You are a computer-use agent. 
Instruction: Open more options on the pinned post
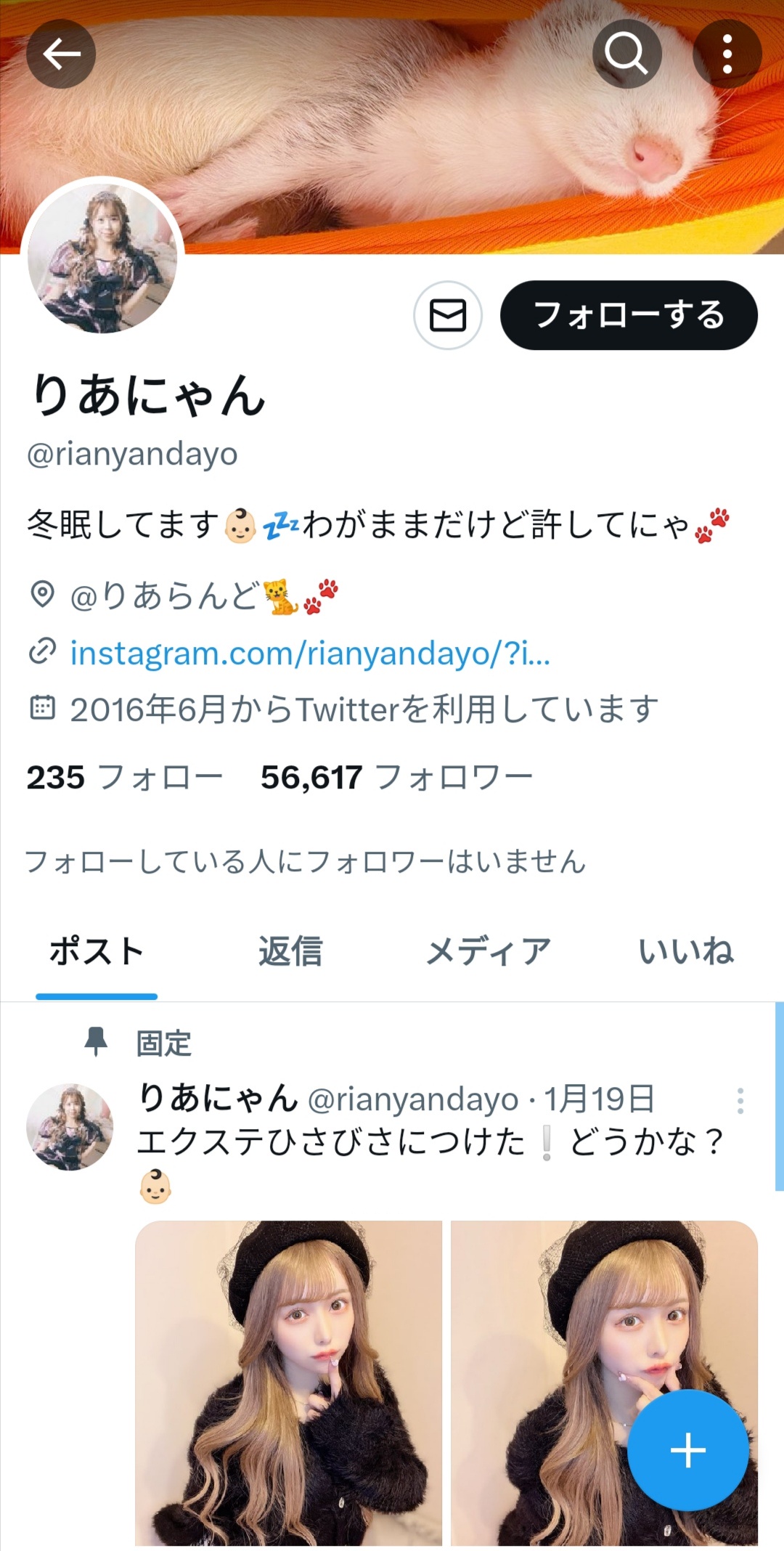(740, 1101)
